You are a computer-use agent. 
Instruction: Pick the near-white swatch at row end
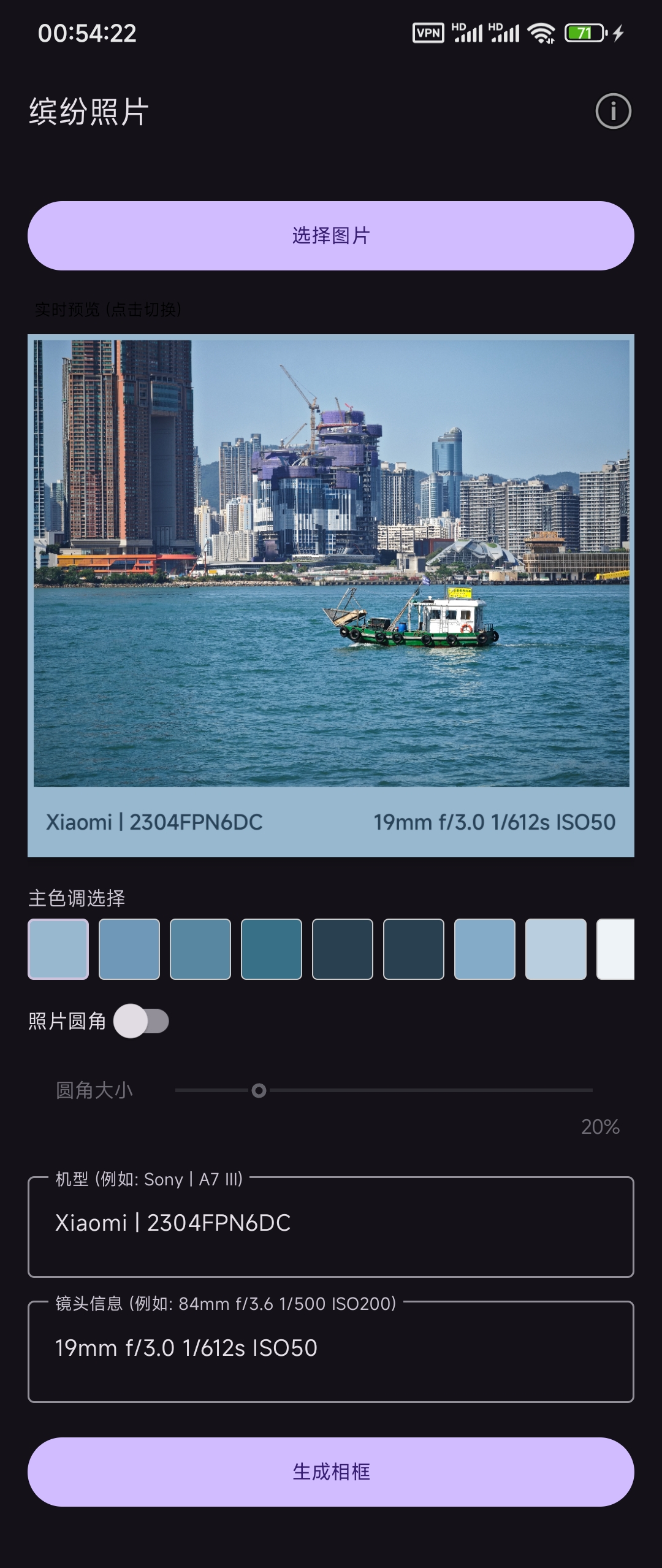click(617, 949)
